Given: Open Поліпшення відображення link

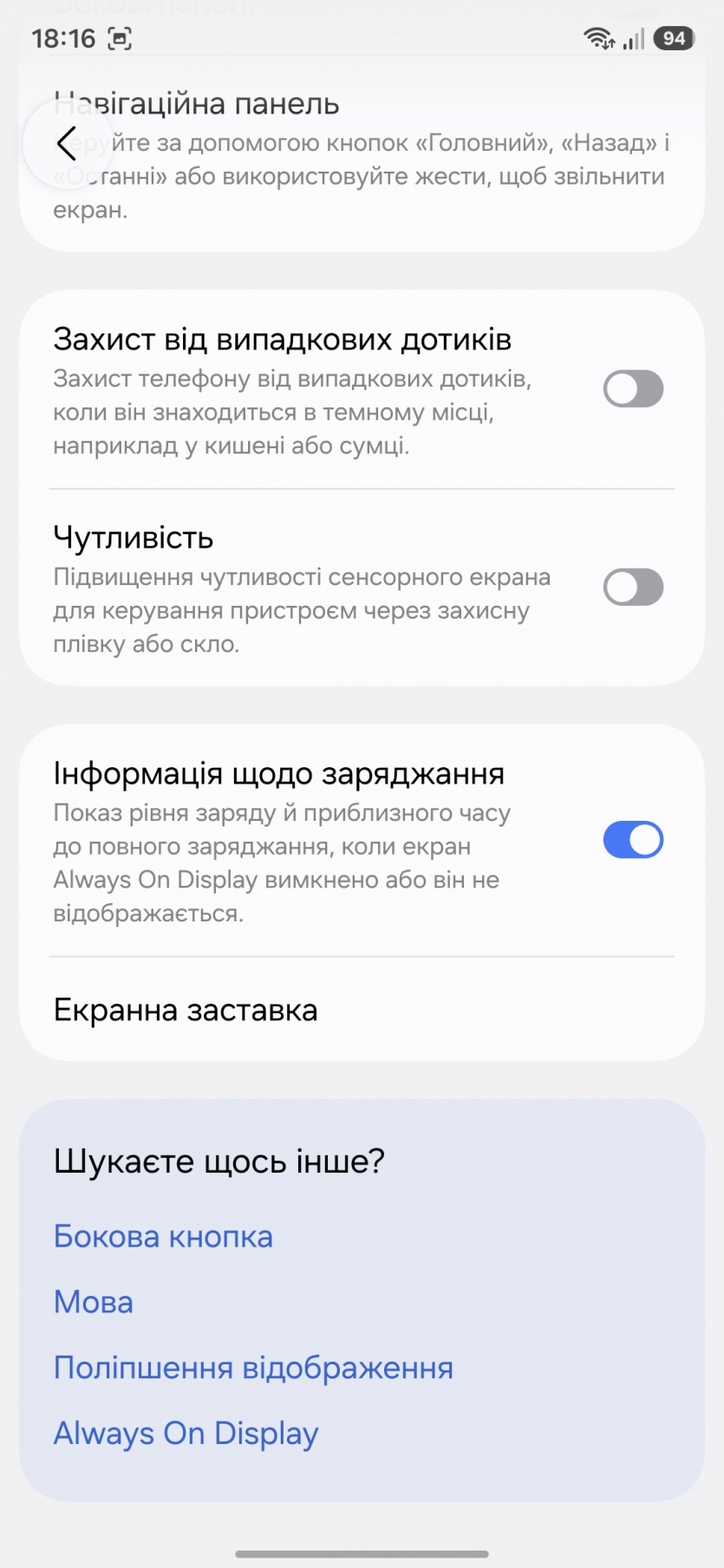Looking at the screenshot, I should click(x=253, y=1368).
